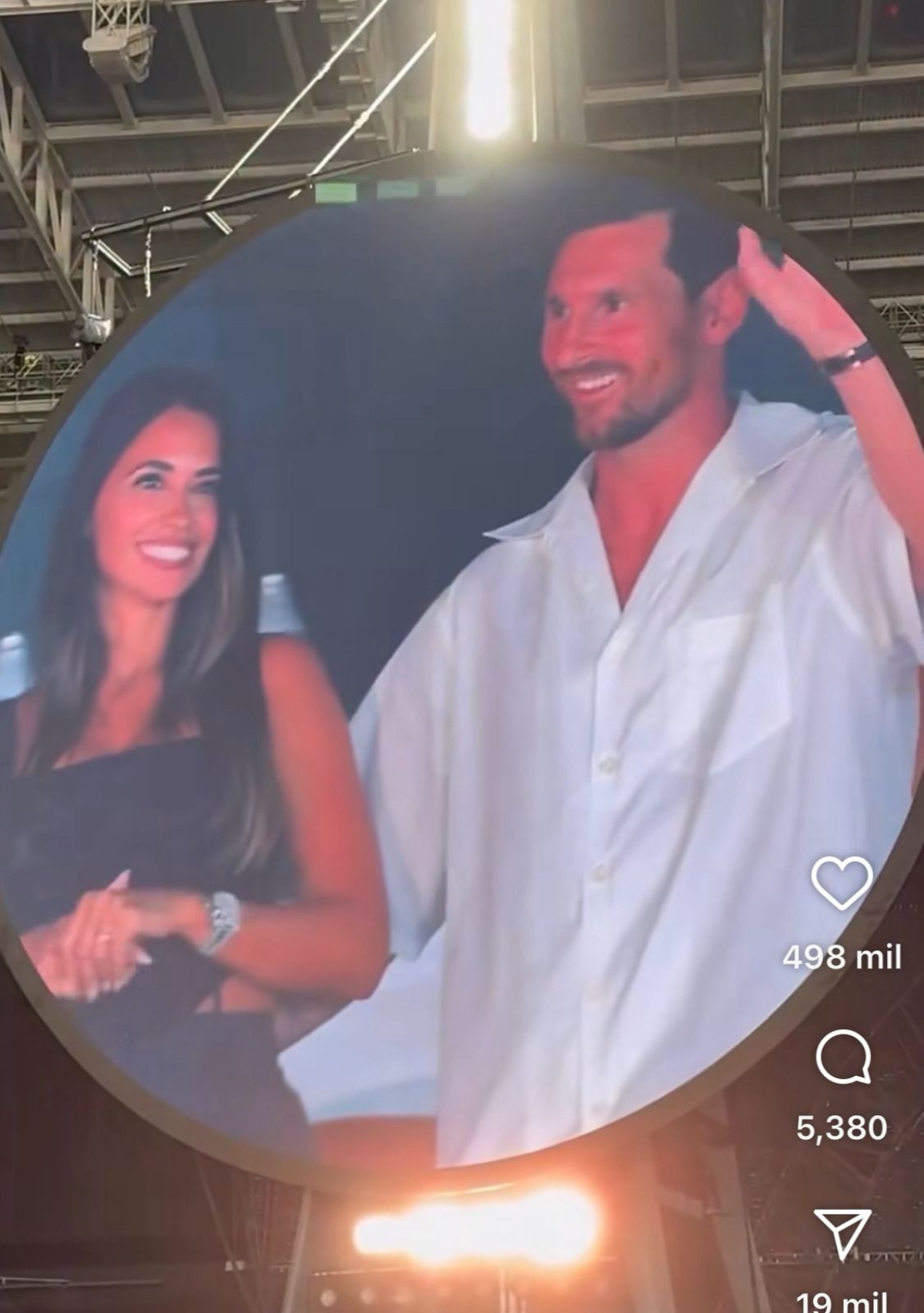Like this reel with the heart icon
This screenshot has width=924, height=1313.
pyautogui.click(x=842, y=883)
